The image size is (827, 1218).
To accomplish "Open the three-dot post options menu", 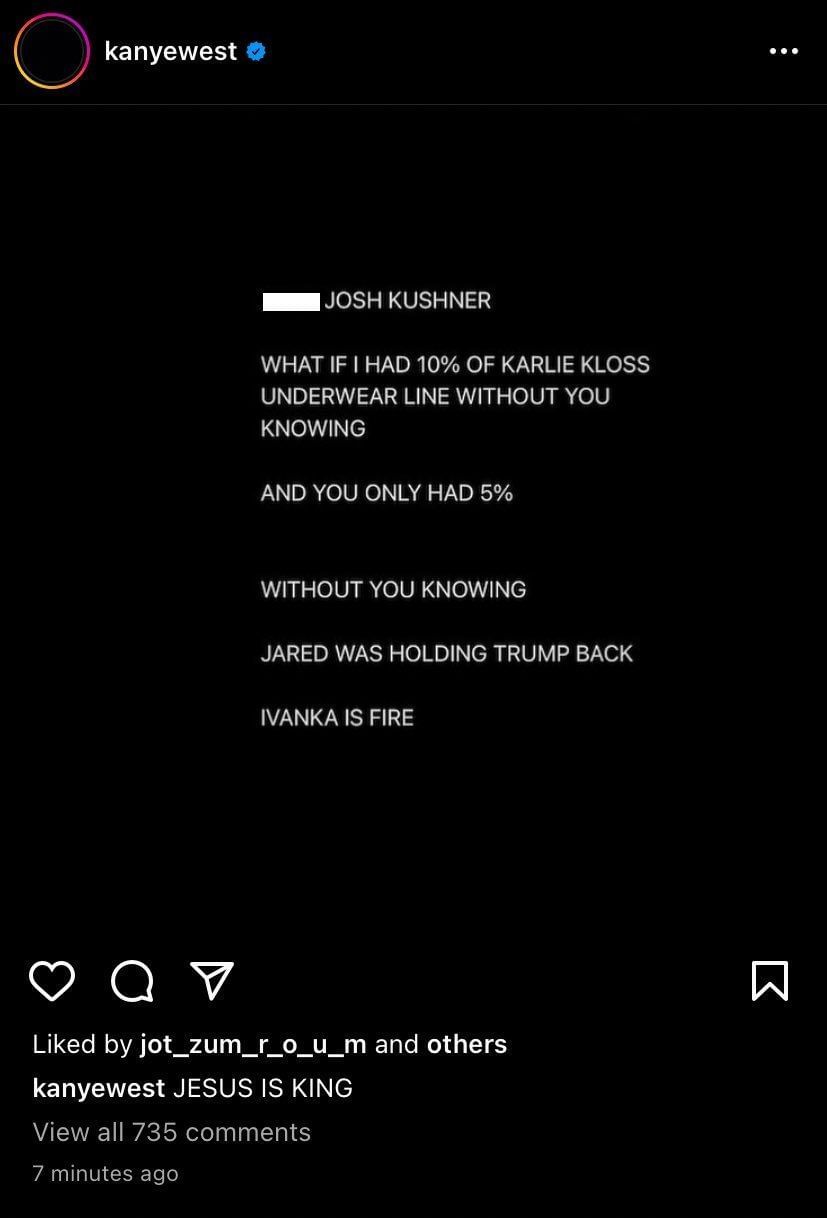I will click(783, 51).
